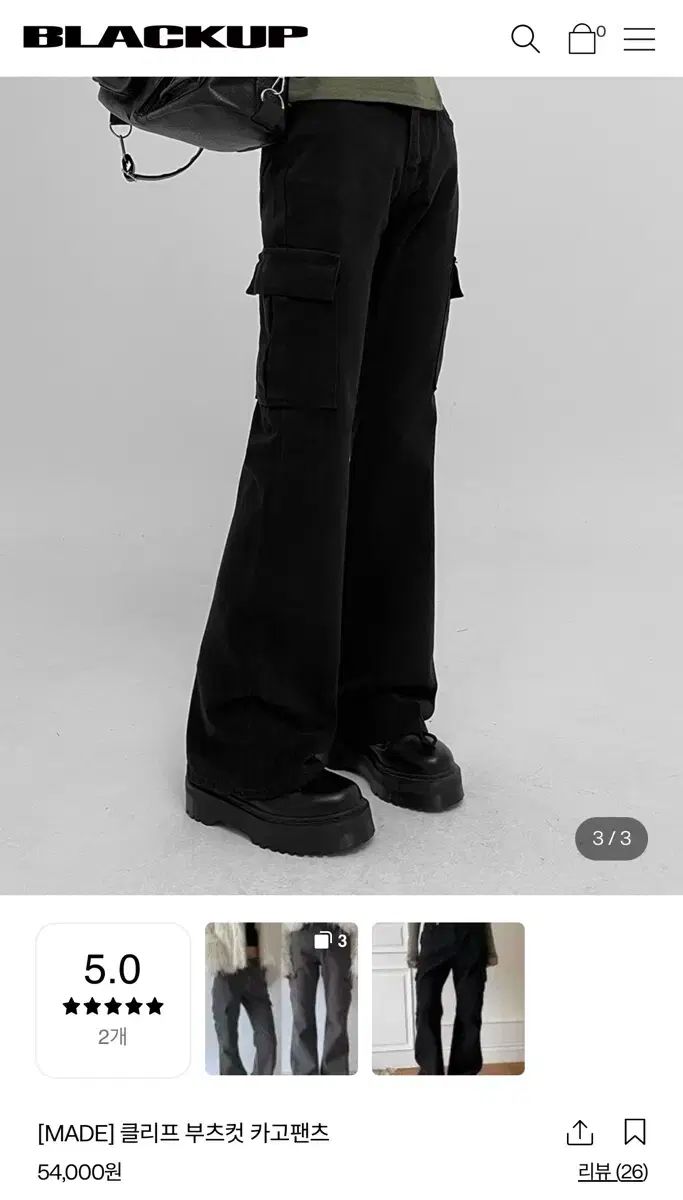
Task: Open the hamburger menu
Action: (x=639, y=39)
